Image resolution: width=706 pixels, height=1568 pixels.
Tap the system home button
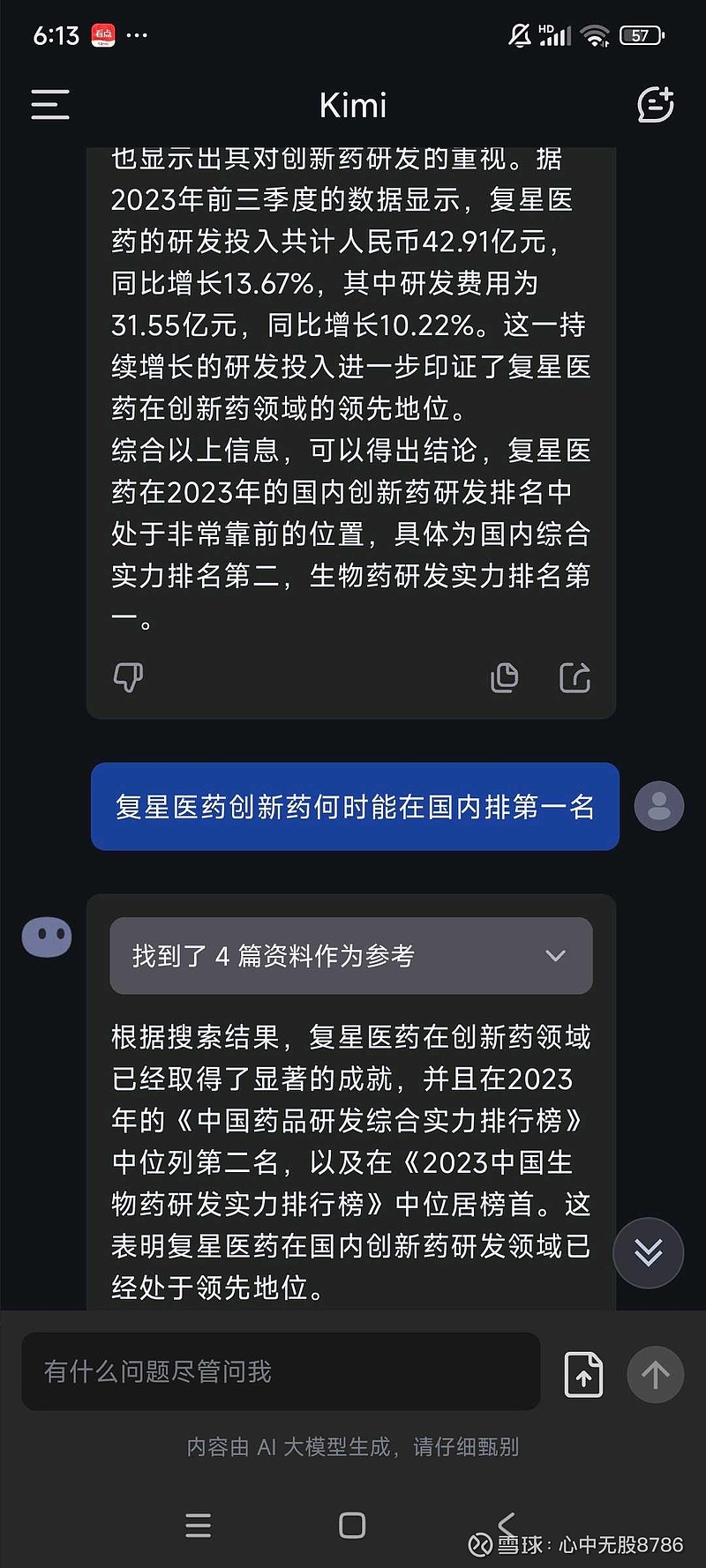coord(352,1525)
